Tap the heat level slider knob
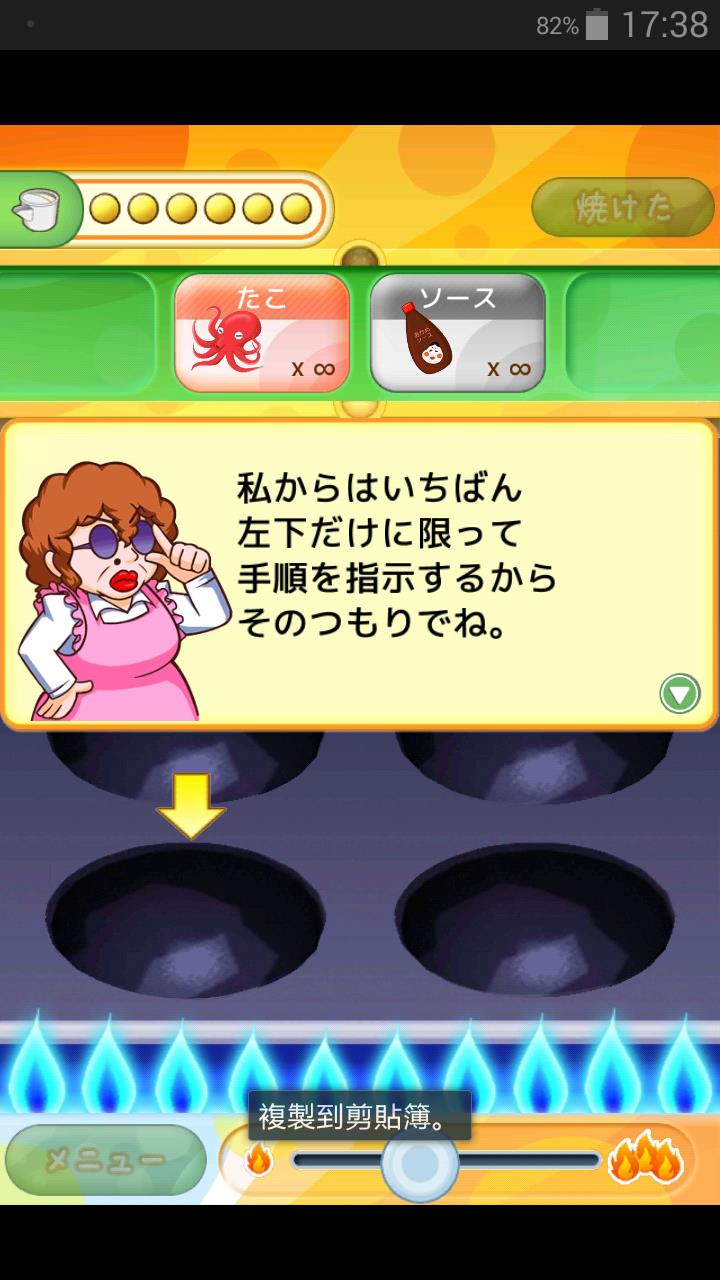This screenshot has height=1280, width=720. coord(419,1162)
